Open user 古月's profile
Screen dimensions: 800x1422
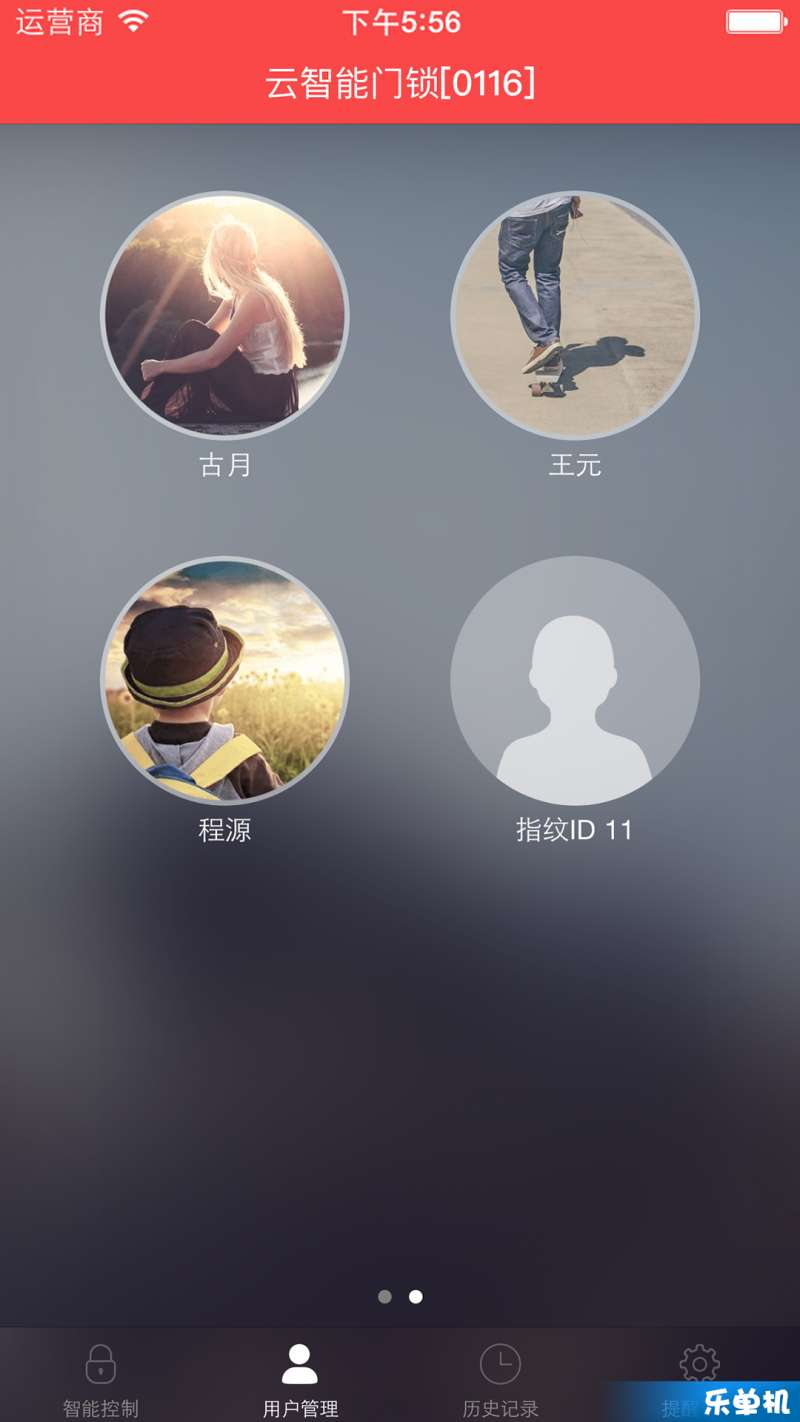pyautogui.click(x=225, y=315)
